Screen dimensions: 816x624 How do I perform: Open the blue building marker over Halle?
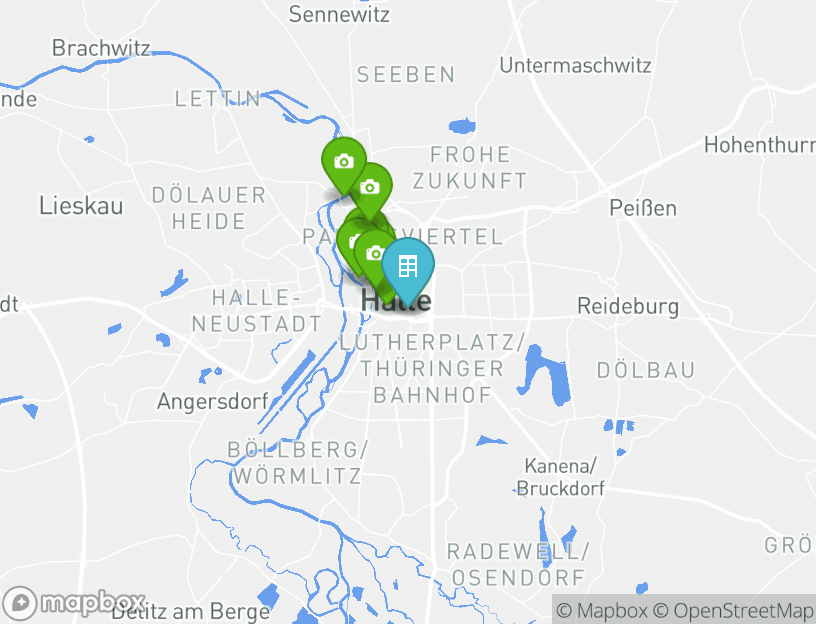[x=408, y=265]
